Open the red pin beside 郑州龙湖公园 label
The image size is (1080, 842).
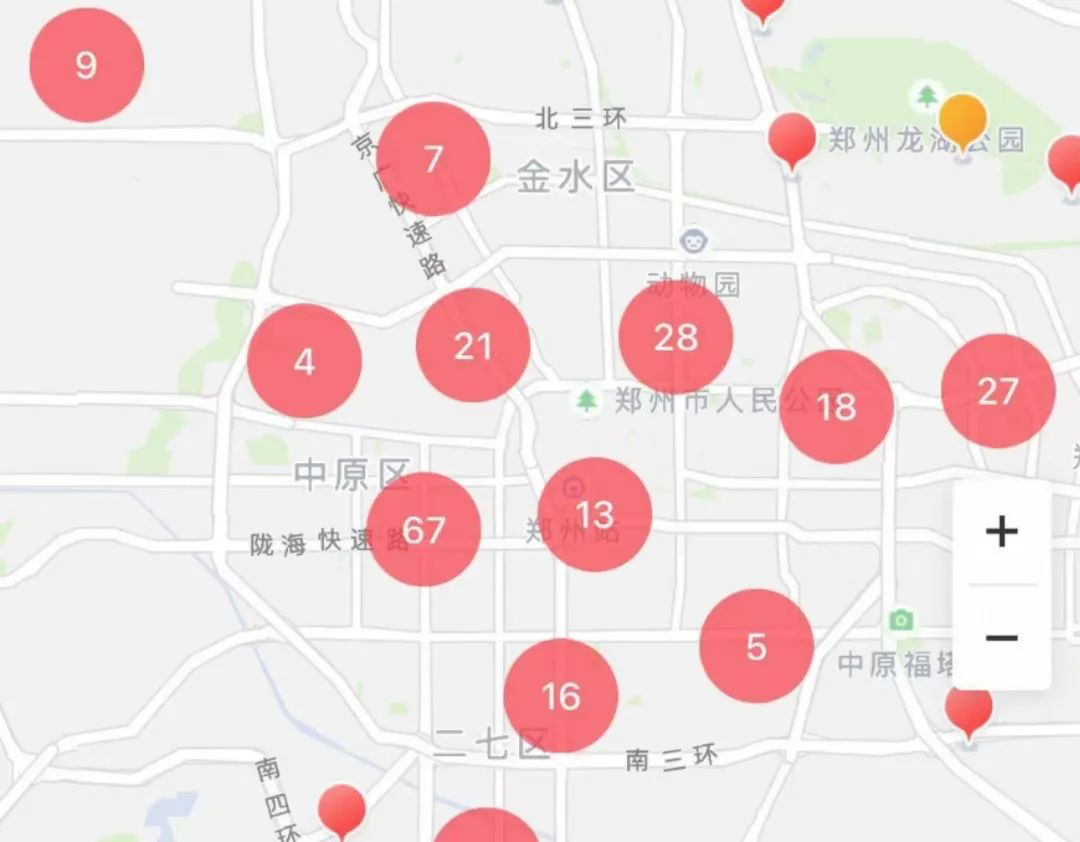click(x=792, y=139)
